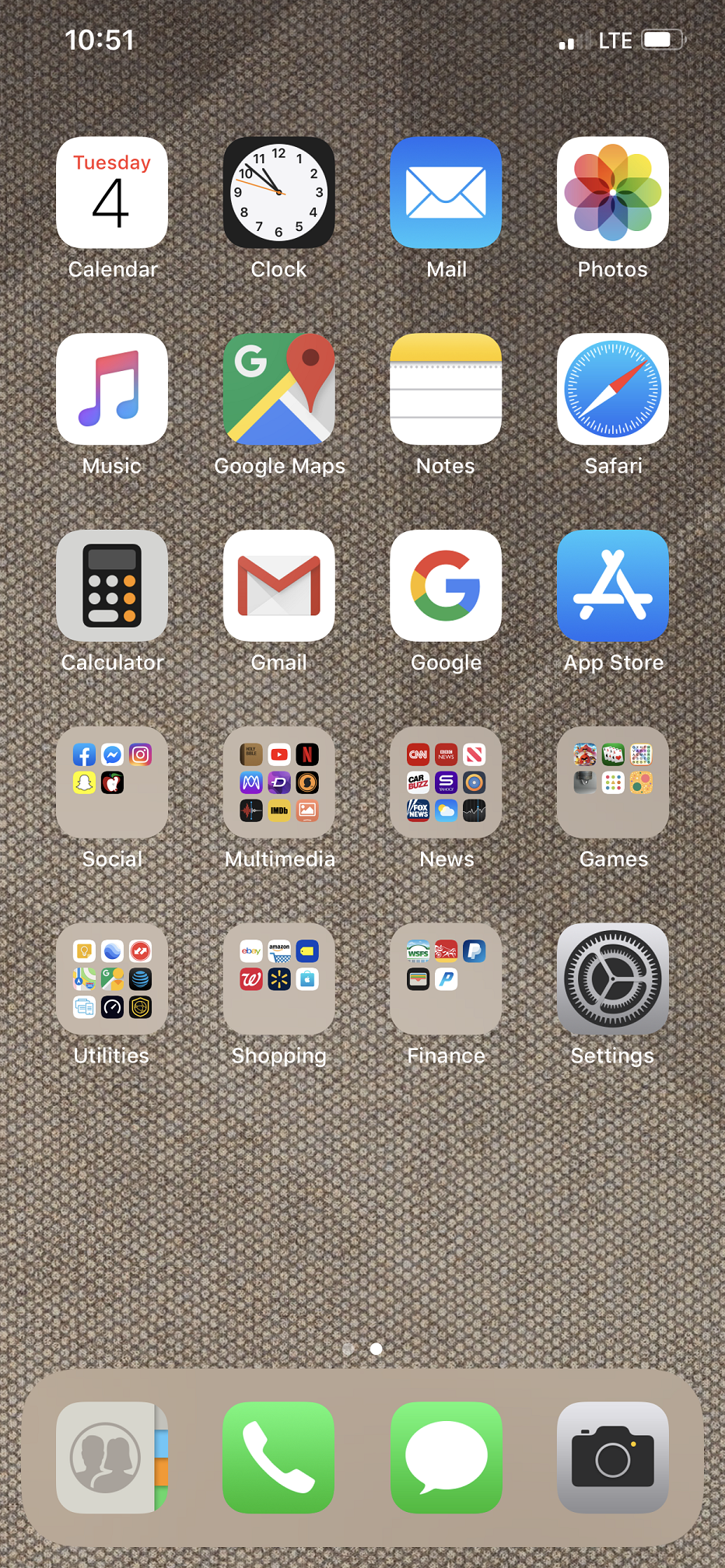
Task: Open Google Maps
Action: 278,390
